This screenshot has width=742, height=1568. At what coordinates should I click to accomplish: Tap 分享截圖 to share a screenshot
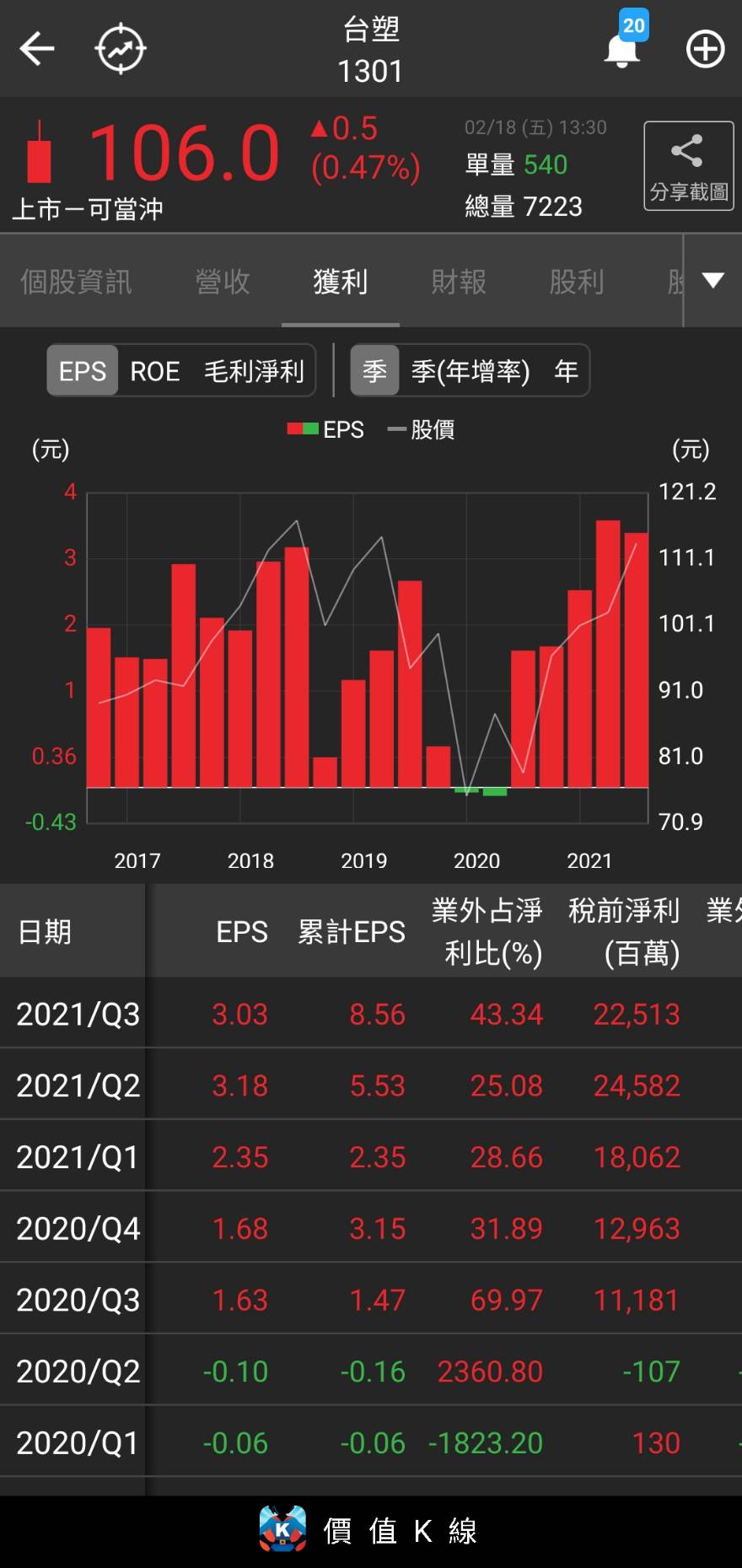point(688,166)
